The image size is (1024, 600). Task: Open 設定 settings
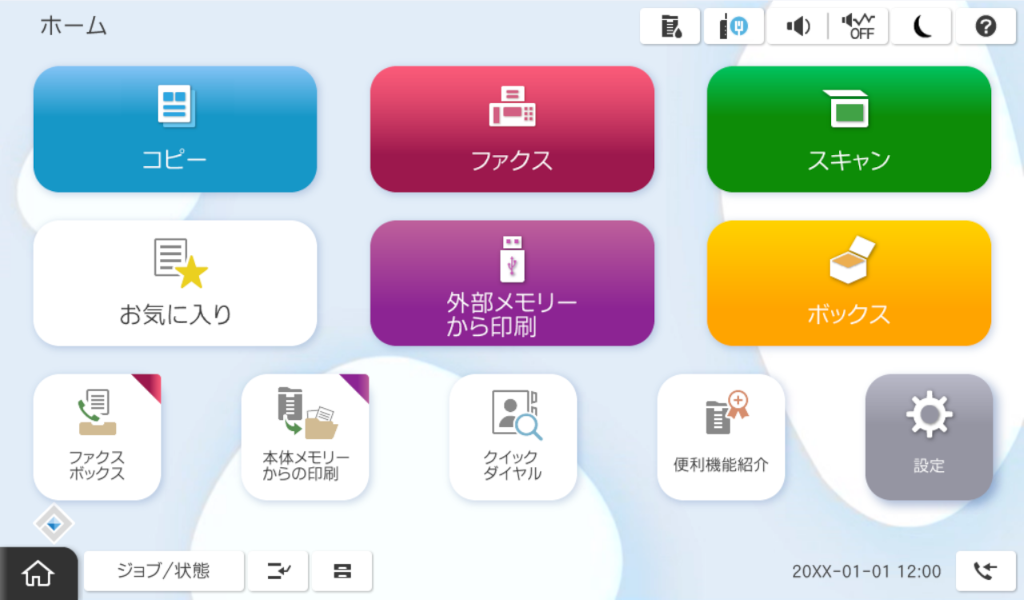(929, 437)
